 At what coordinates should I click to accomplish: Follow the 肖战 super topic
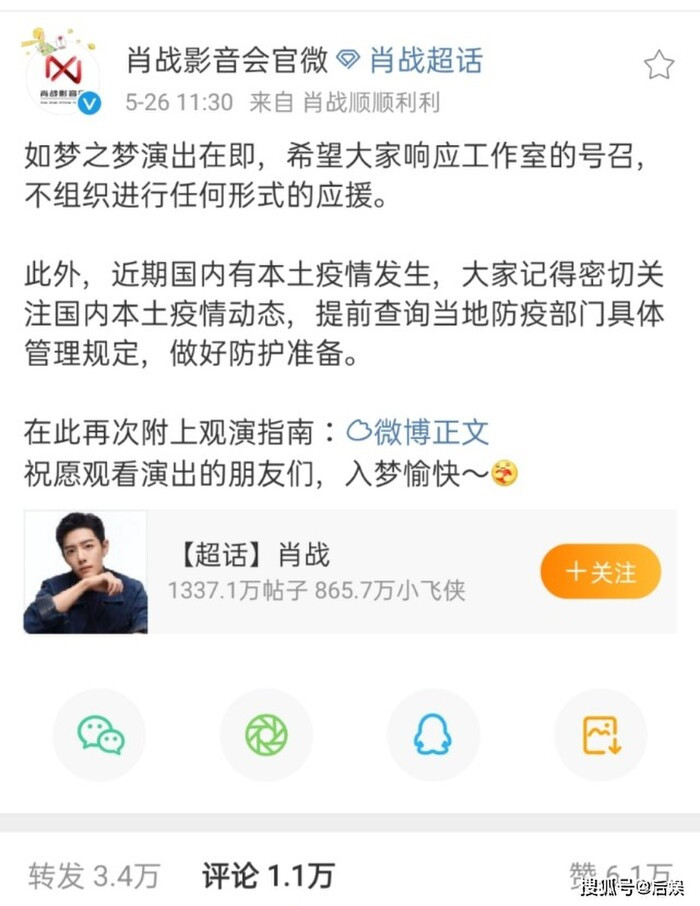click(x=600, y=572)
